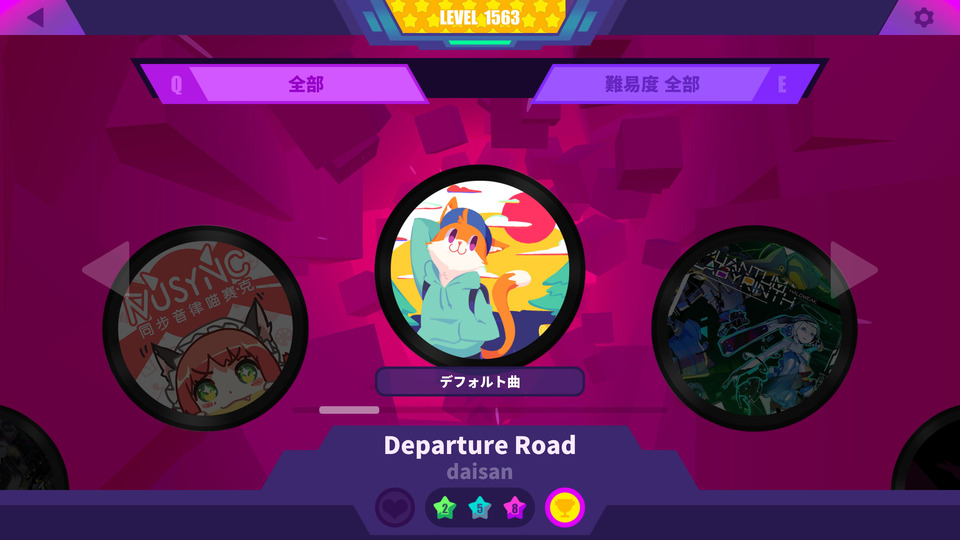Tap the デフォルト曲 pack label
This screenshot has height=540, width=960.
(x=480, y=382)
